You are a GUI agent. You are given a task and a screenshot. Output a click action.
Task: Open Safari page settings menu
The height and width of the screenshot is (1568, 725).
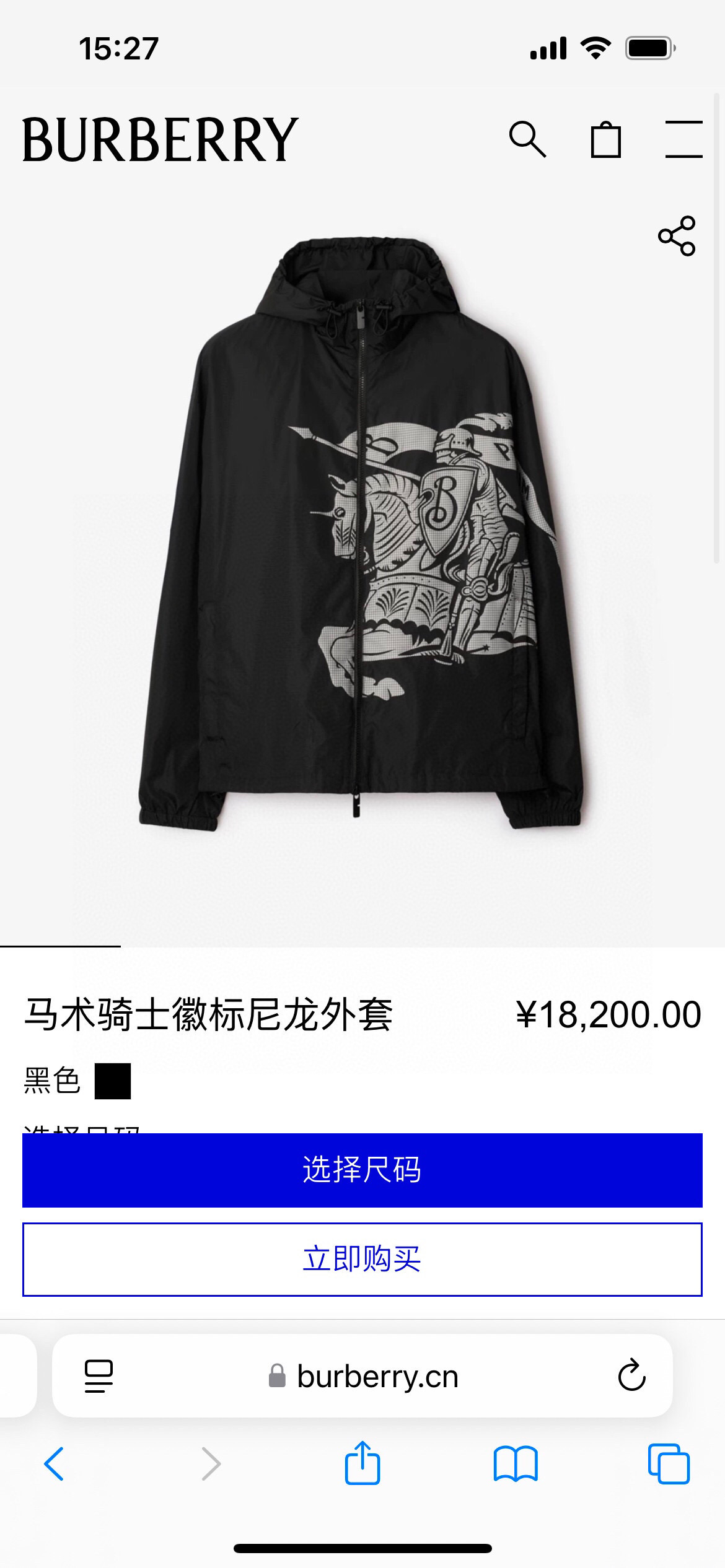point(99,1376)
